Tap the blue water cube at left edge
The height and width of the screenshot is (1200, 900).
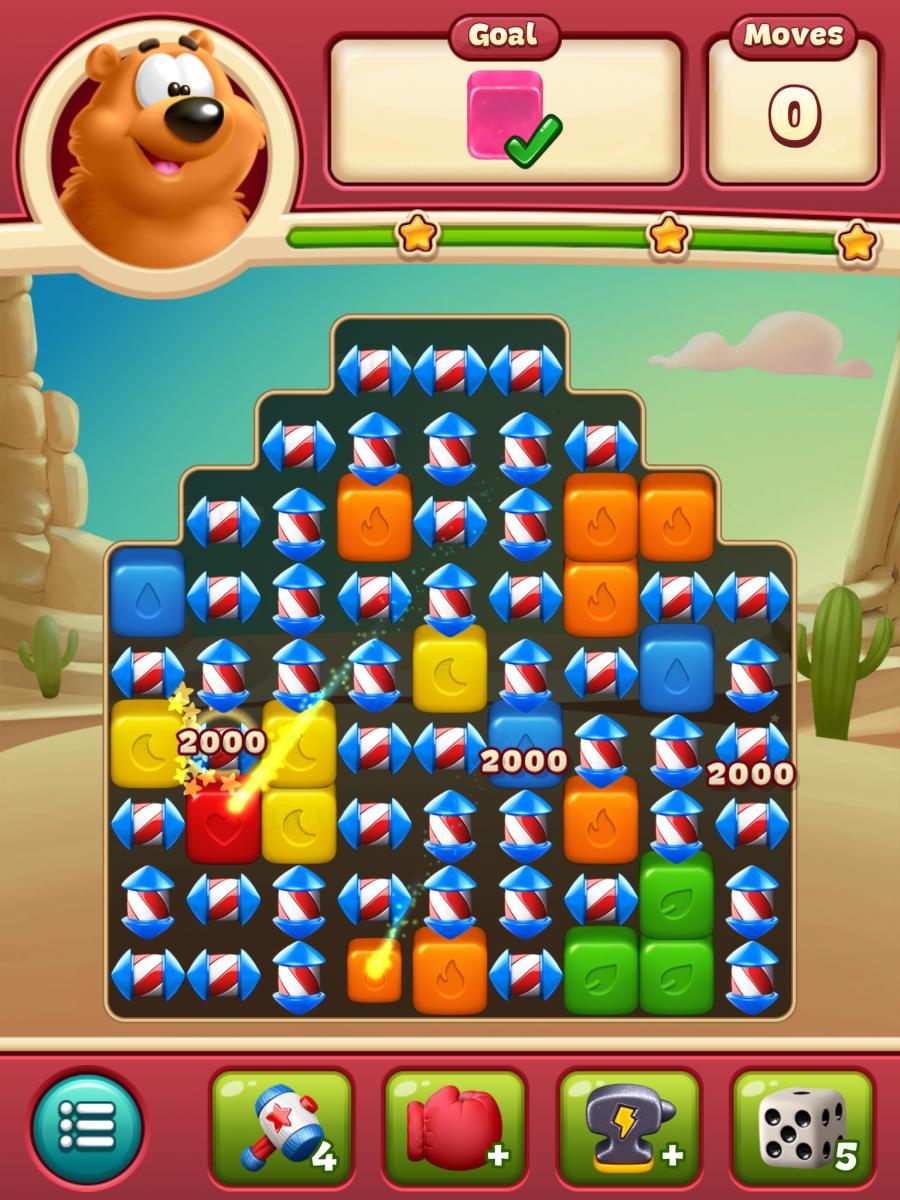pyautogui.click(x=148, y=592)
